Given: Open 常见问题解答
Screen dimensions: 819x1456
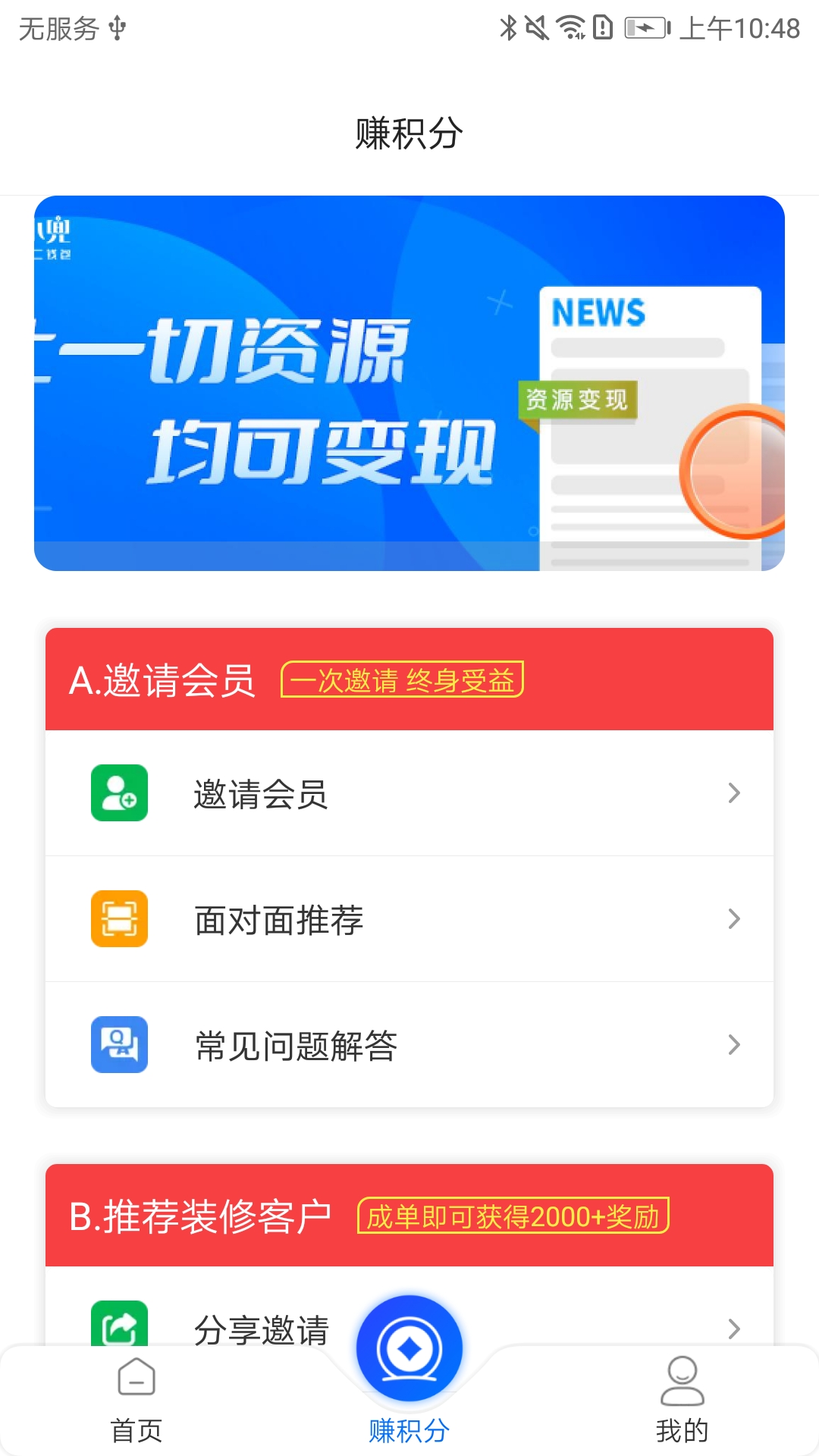Looking at the screenshot, I should [x=409, y=1045].
